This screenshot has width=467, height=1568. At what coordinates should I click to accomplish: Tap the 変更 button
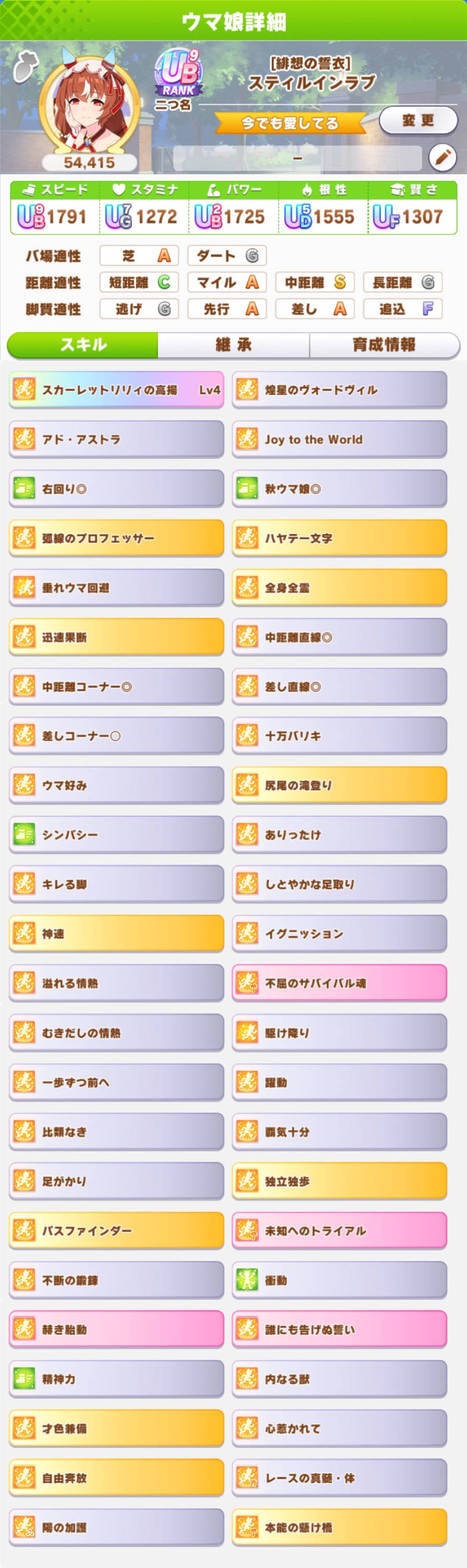click(418, 120)
